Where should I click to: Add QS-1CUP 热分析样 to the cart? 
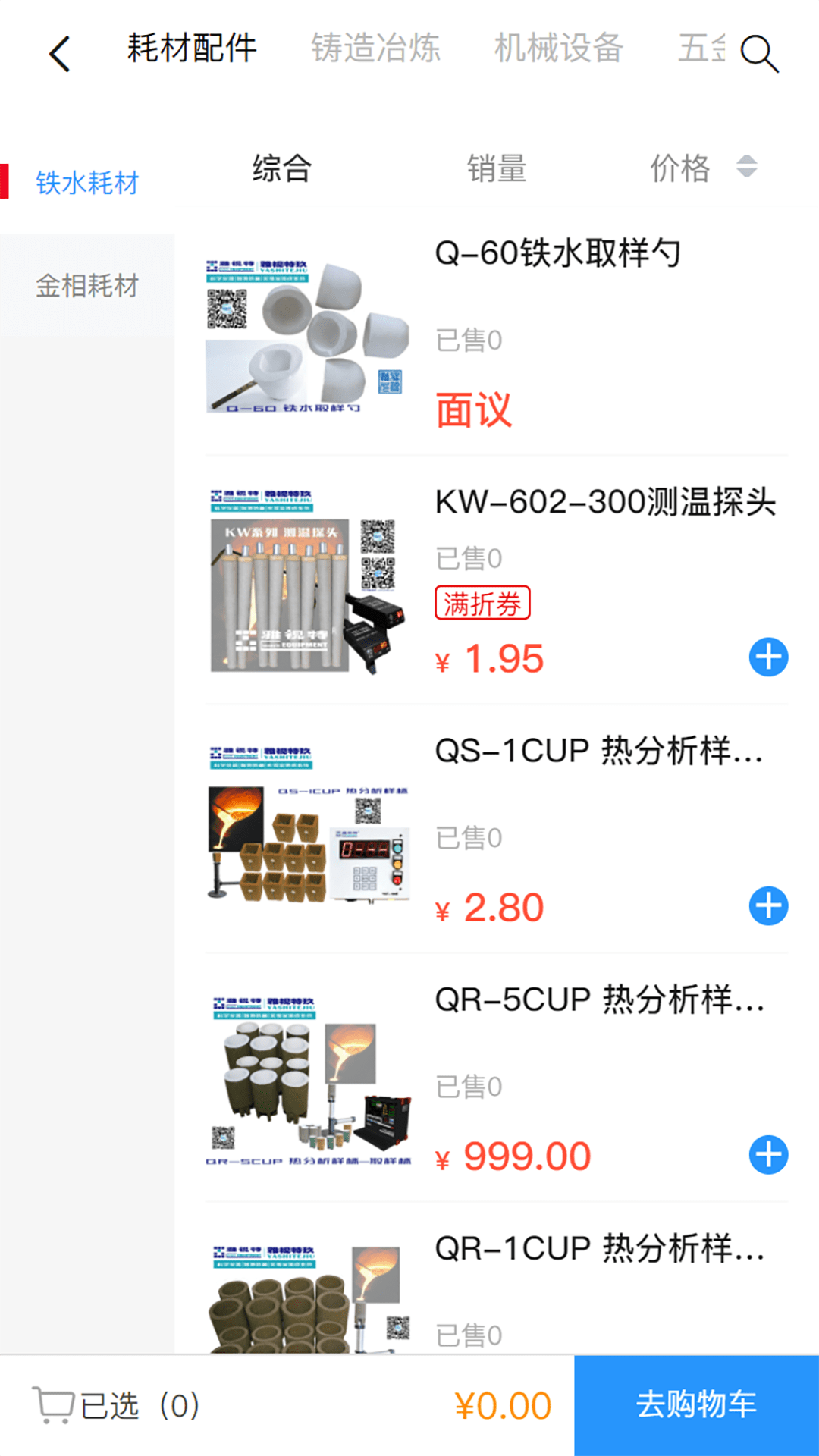pyautogui.click(x=768, y=906)
